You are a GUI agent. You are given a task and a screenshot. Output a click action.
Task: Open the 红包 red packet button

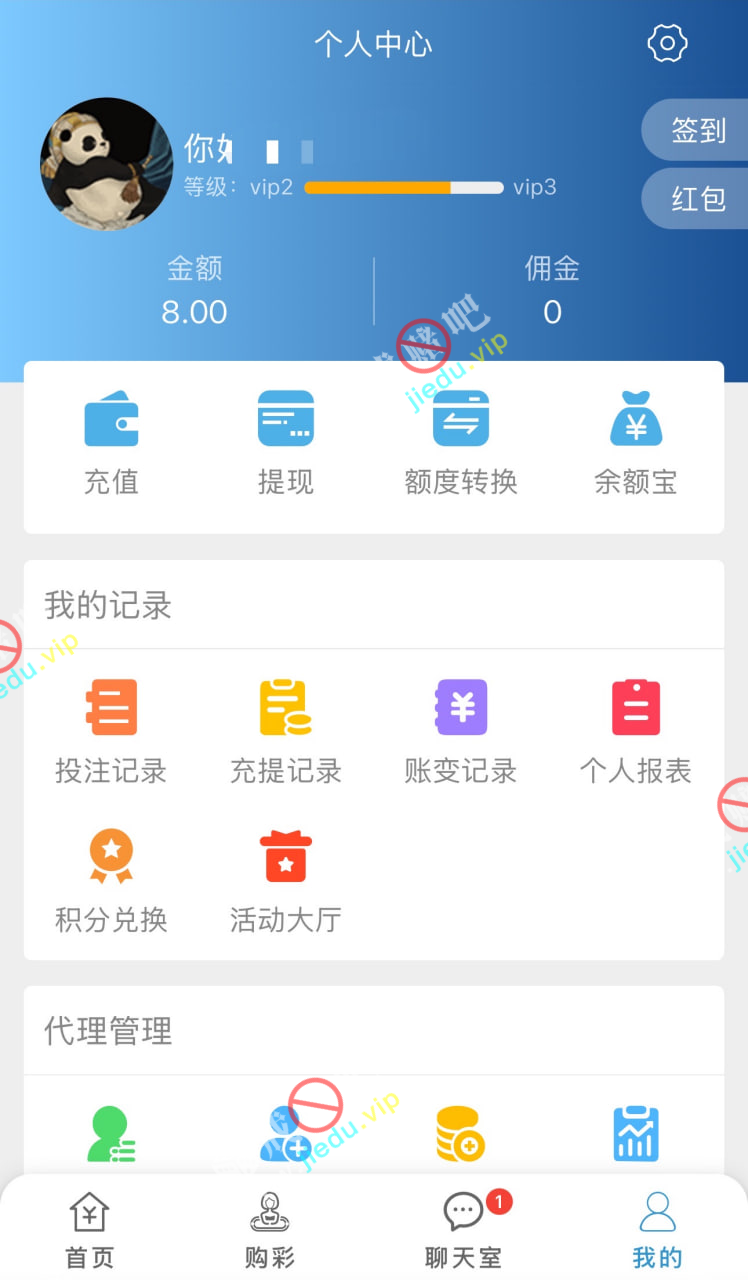697,199
